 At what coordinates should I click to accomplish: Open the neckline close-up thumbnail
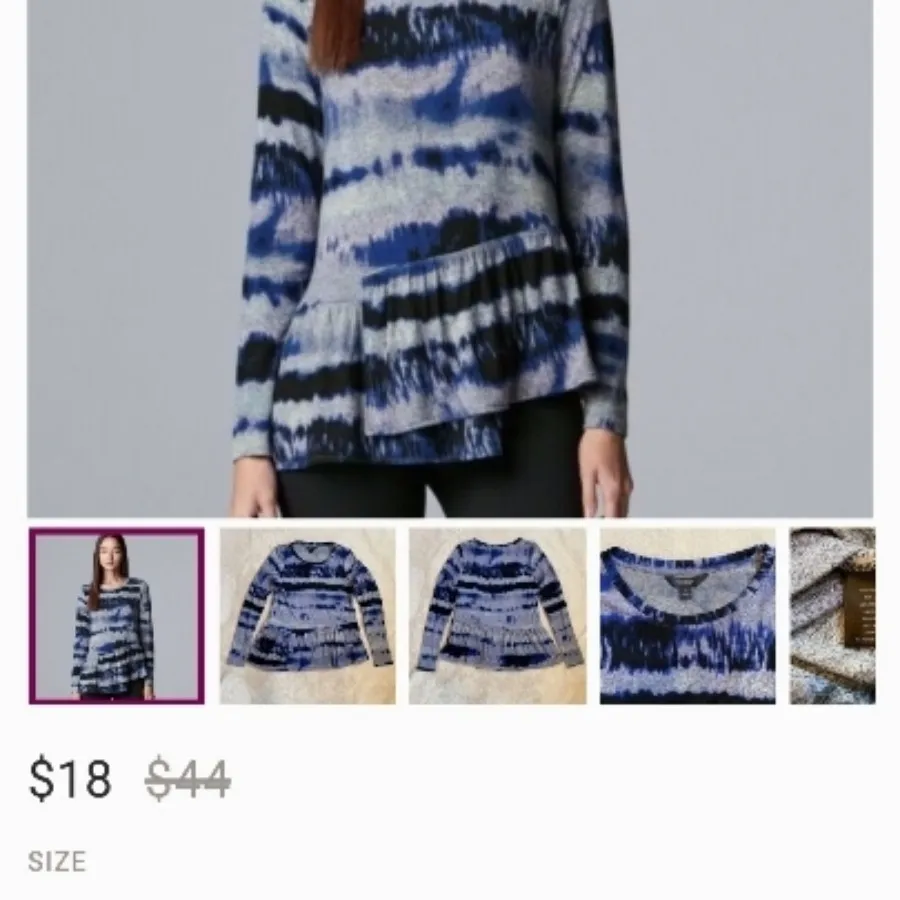687,616
